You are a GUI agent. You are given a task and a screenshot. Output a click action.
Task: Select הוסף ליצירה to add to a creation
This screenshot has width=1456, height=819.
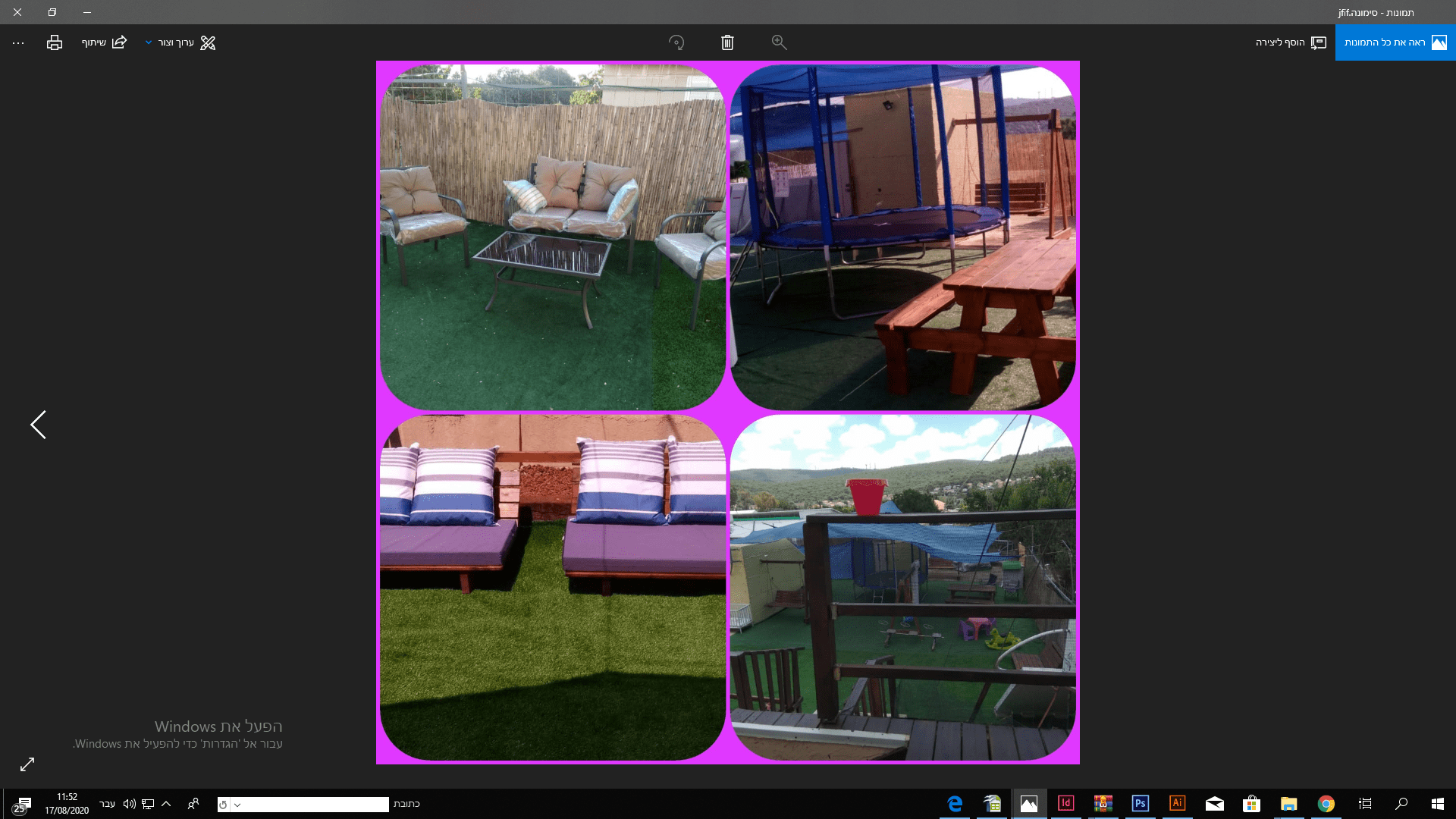1291,42
